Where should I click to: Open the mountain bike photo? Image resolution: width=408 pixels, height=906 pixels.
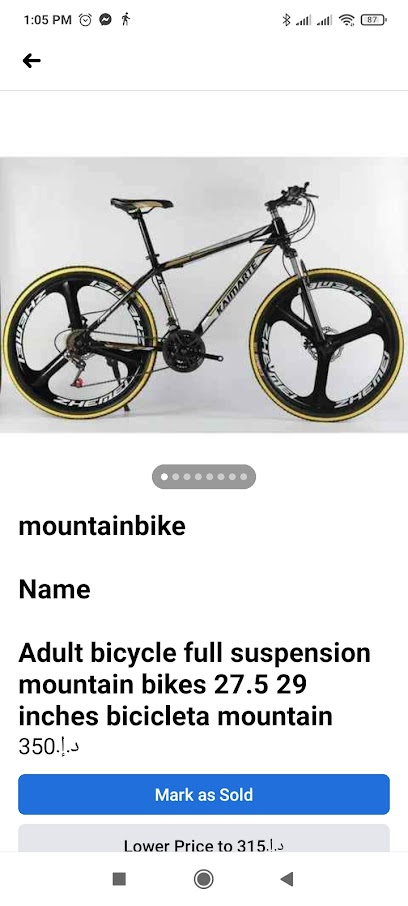click(x=204, y=295)
